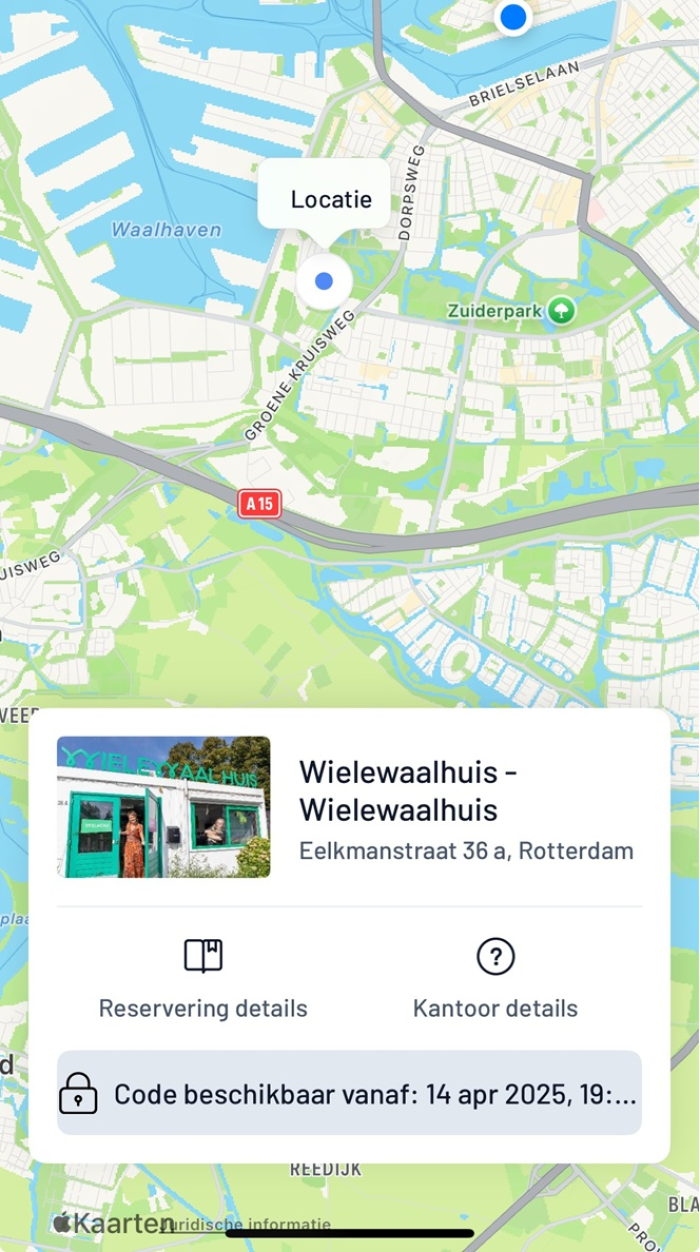This screenshot has width=700, height=1252.
Task: Open the Wielewaalhuis photo
Action: pyautogui.click(x=164, y=807)
